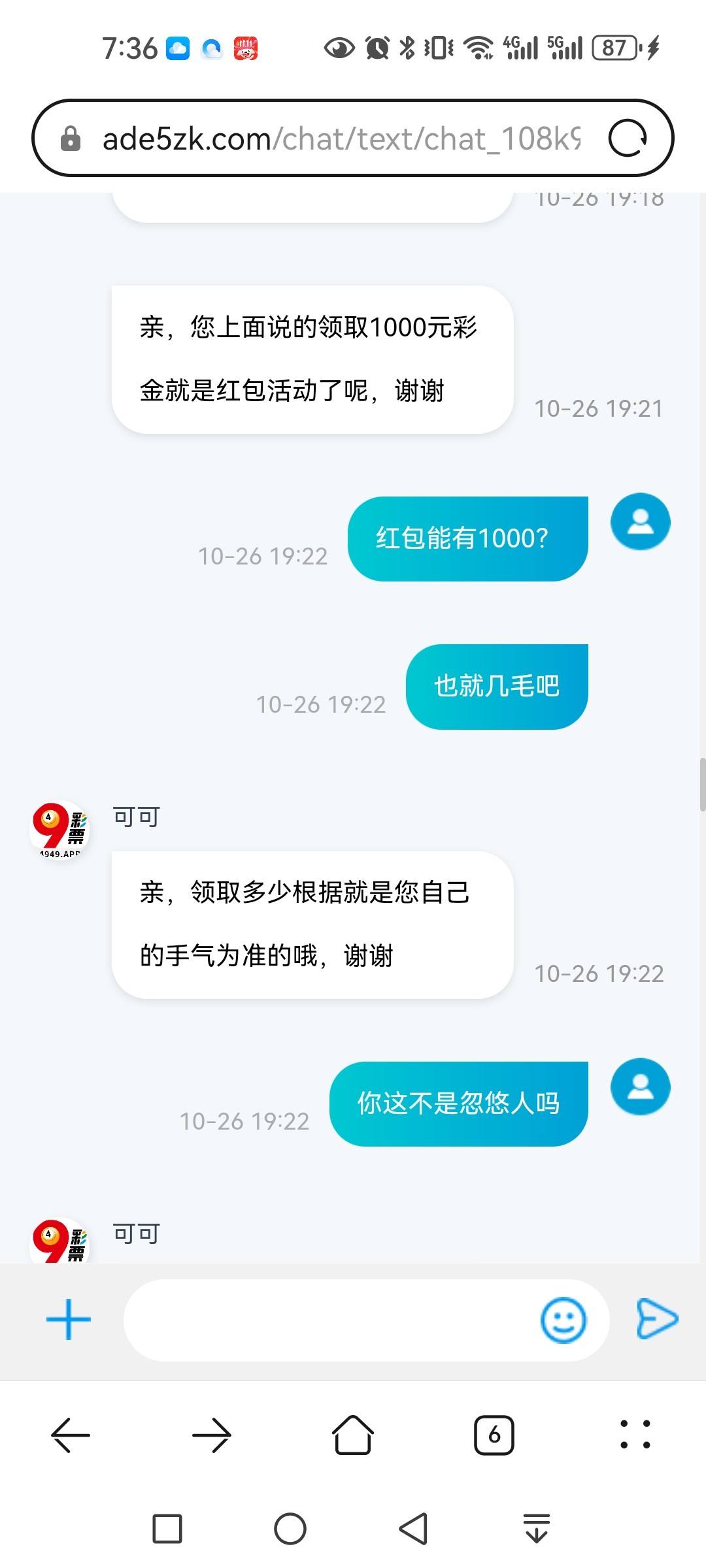
Task: Go forward in browser history
Action: click(x=212, y=1435)
